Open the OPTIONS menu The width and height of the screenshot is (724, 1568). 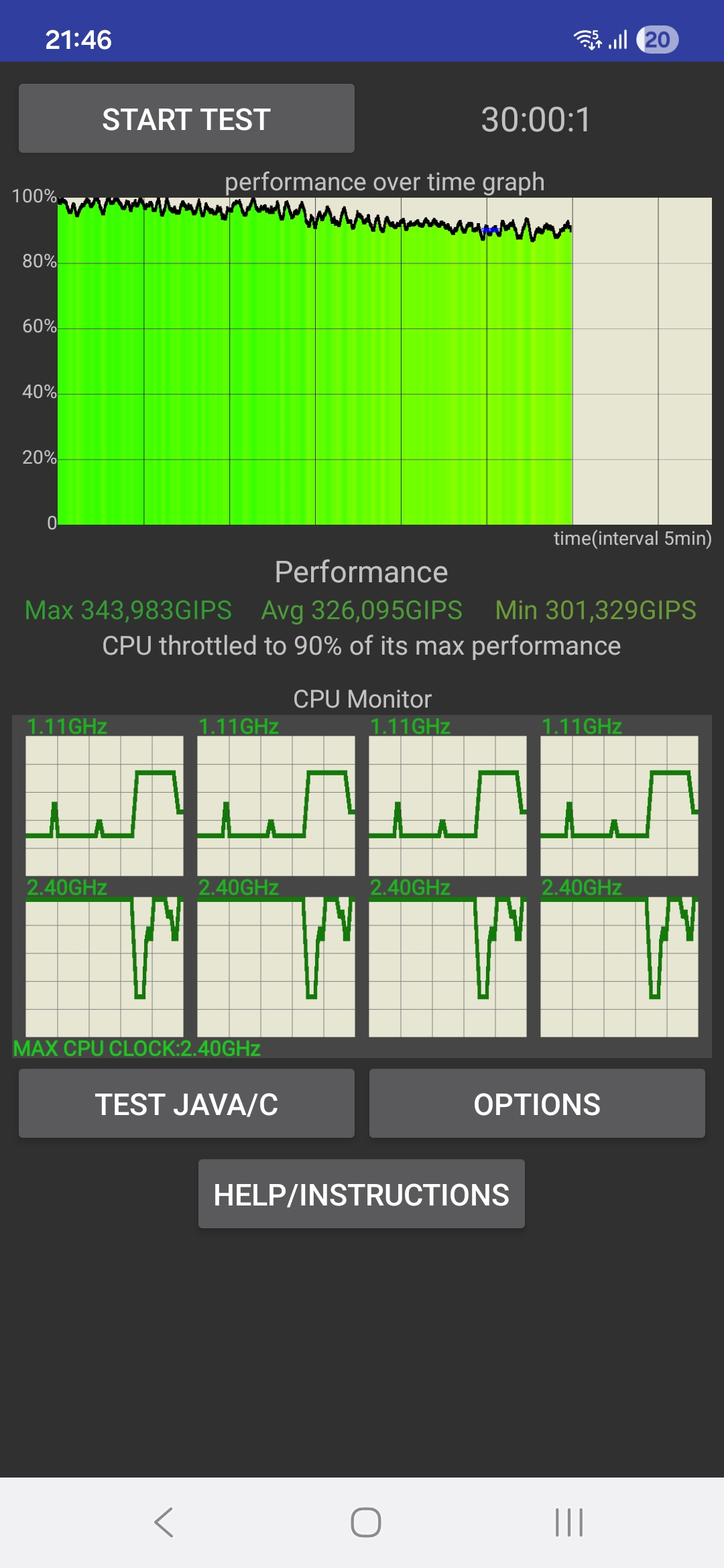(x=537, y=1104)
